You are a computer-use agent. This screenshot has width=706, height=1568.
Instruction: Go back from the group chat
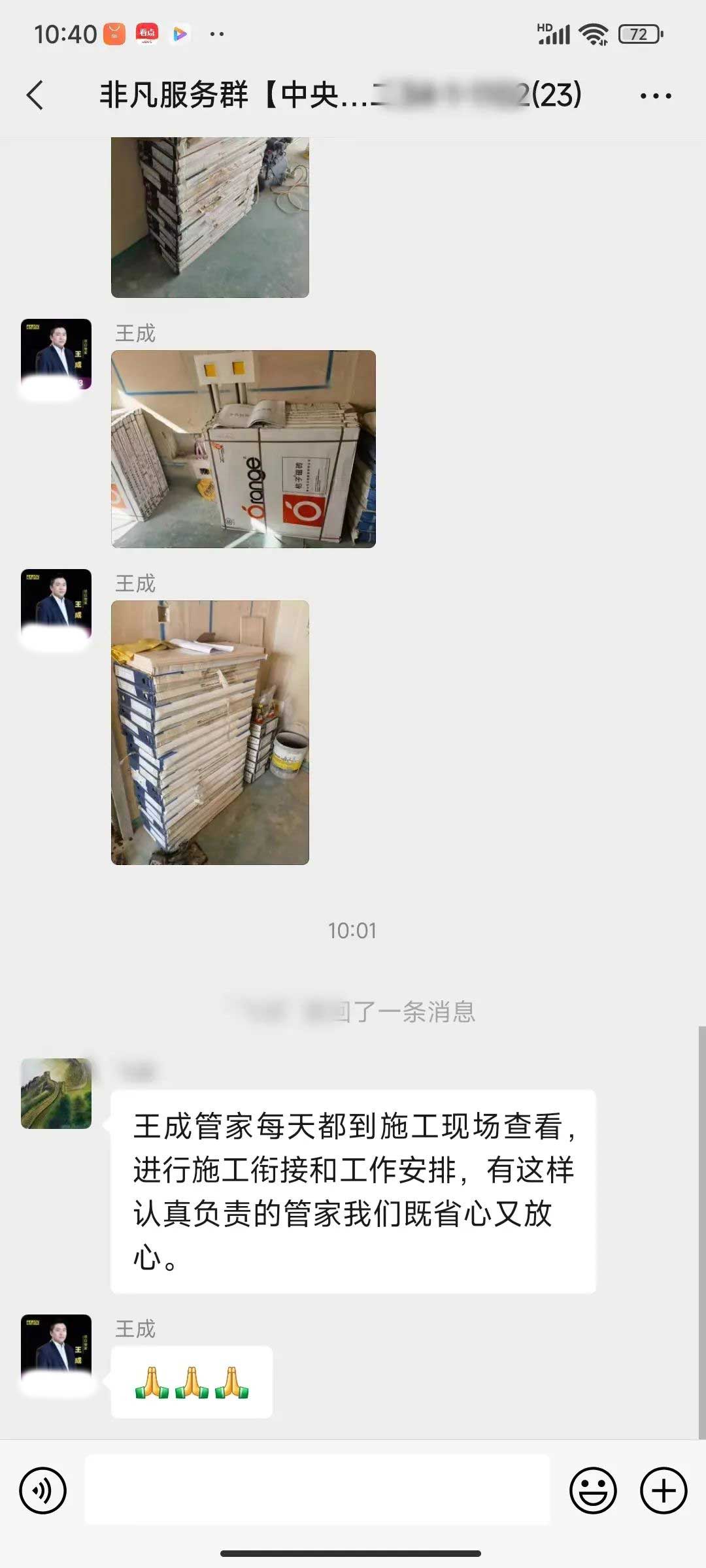click(x=35, y=95)
